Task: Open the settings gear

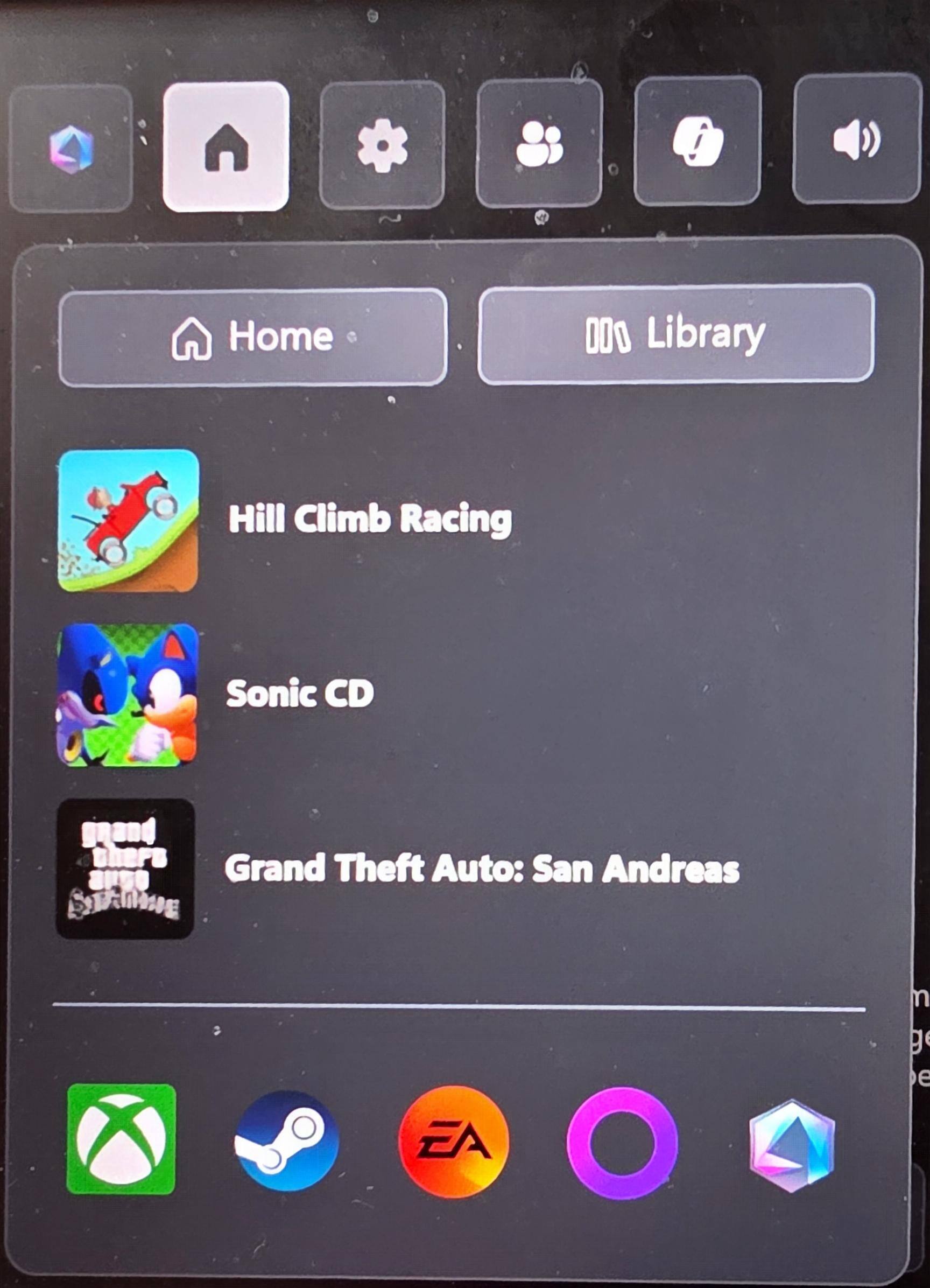Action: [x=382, y=145]
